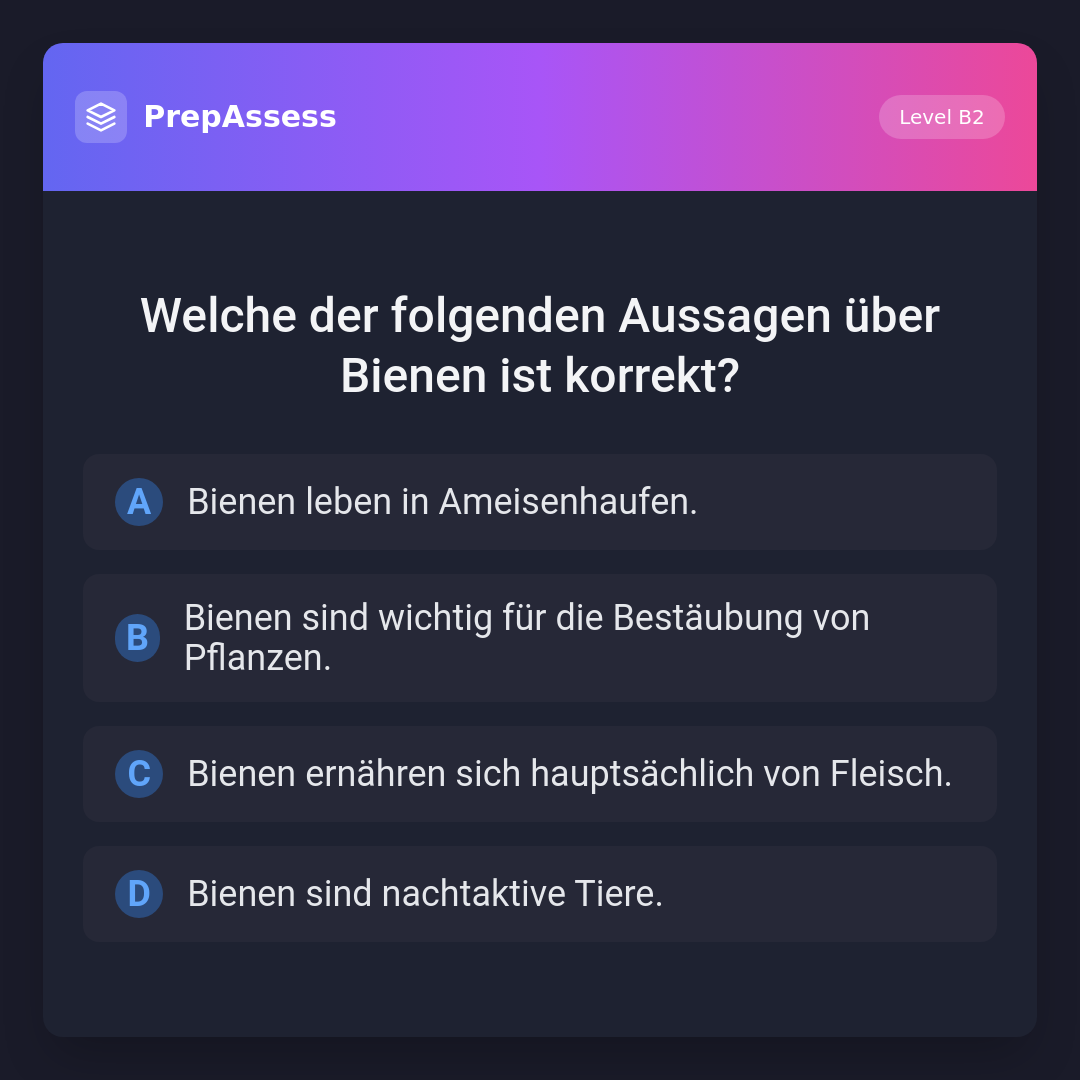Mark answer D, nachtaktive Tiere

(x=540, y=894)
